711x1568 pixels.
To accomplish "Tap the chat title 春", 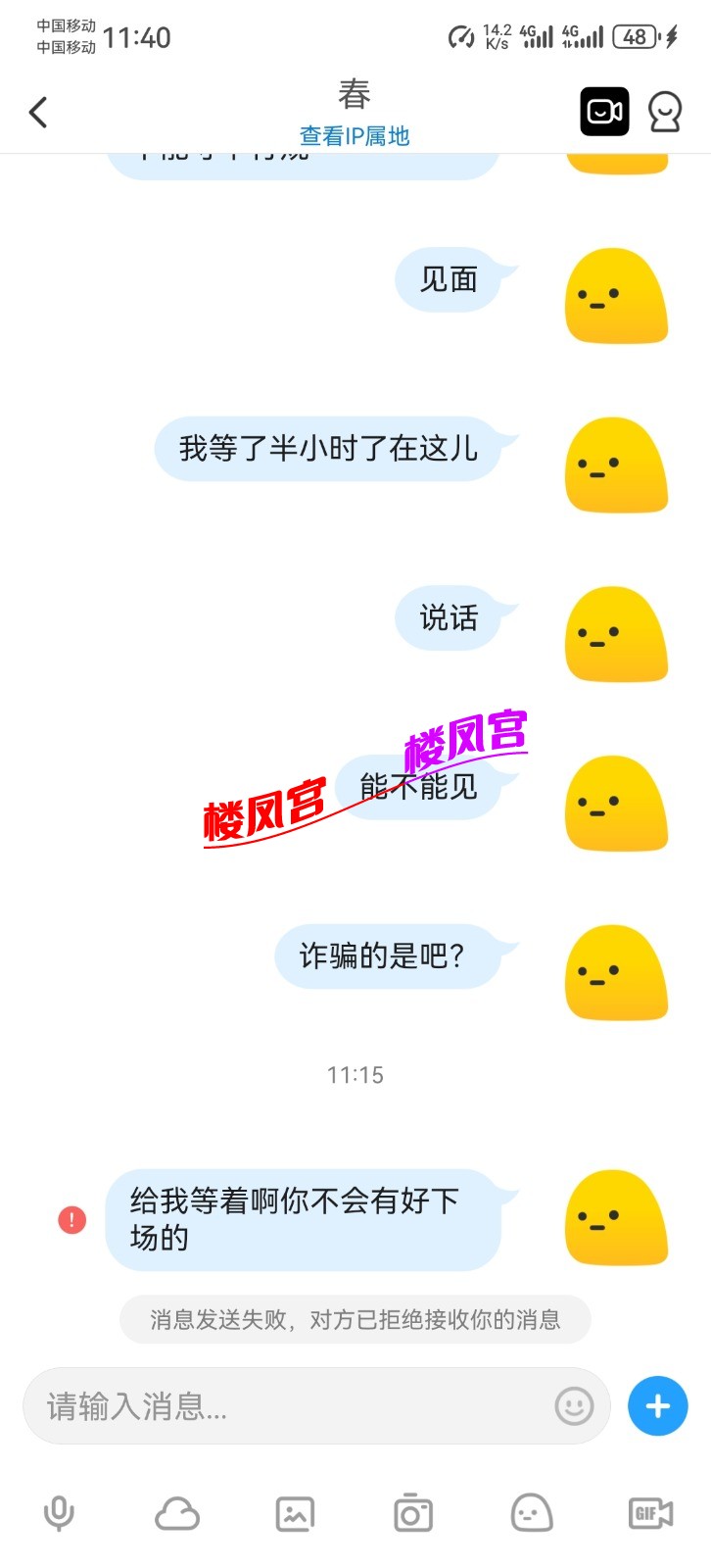I will pyautogui.click(x=355, y=95).
